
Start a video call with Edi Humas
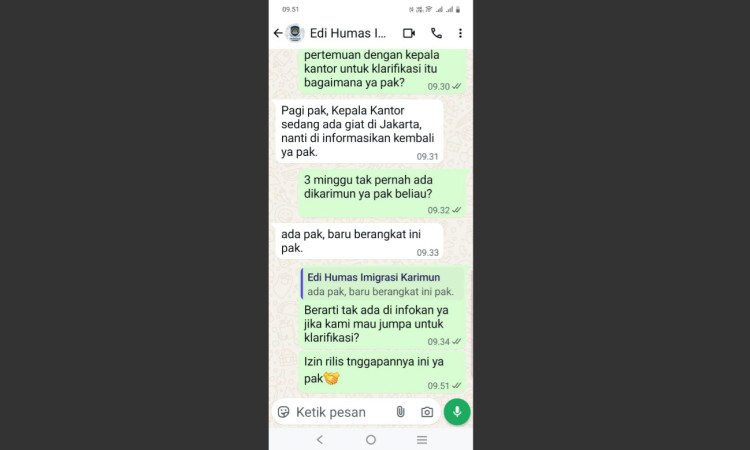click(x=408, y=33)
